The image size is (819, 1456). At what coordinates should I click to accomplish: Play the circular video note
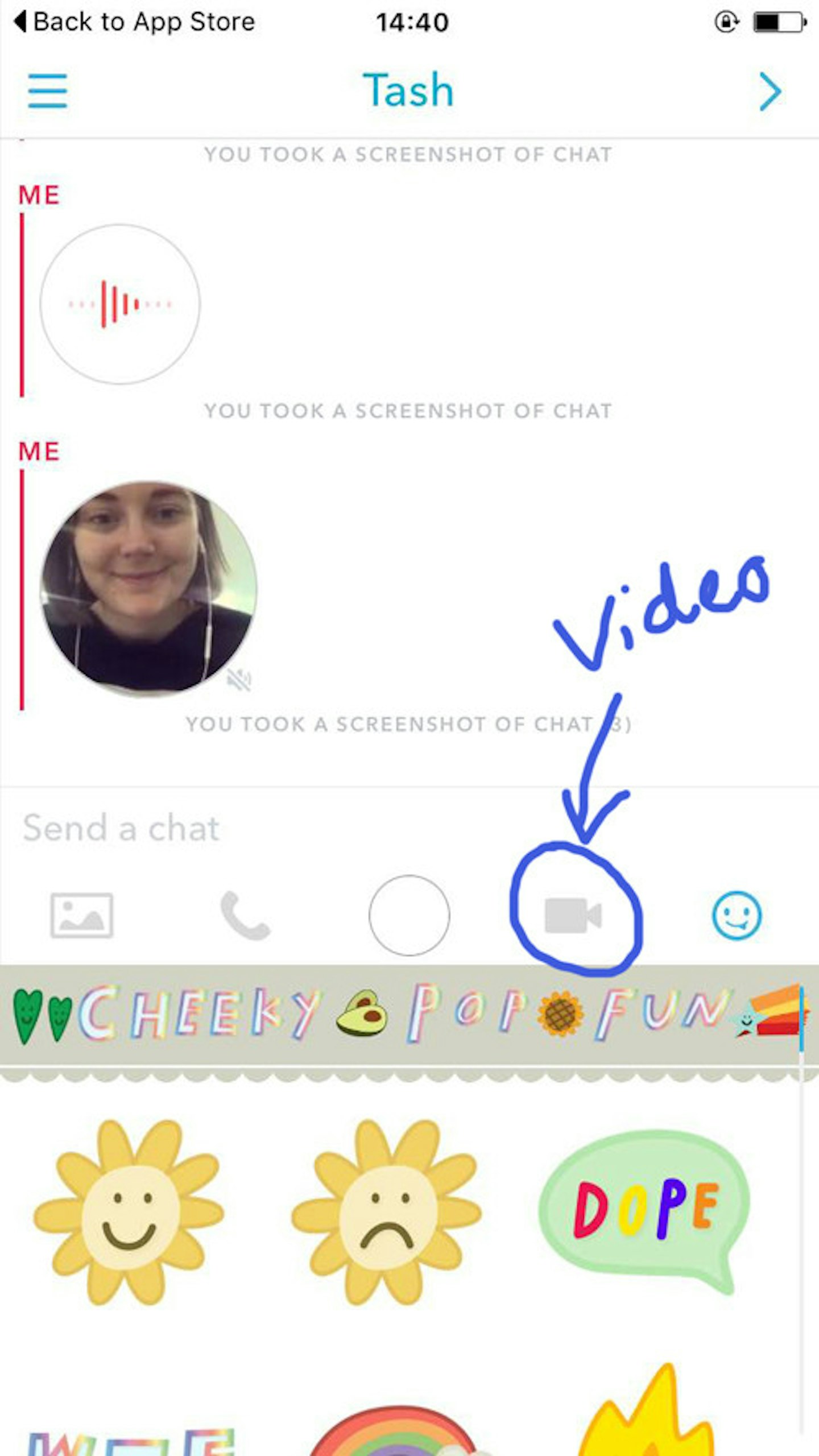pyautogui.click(x=149, y=589)
